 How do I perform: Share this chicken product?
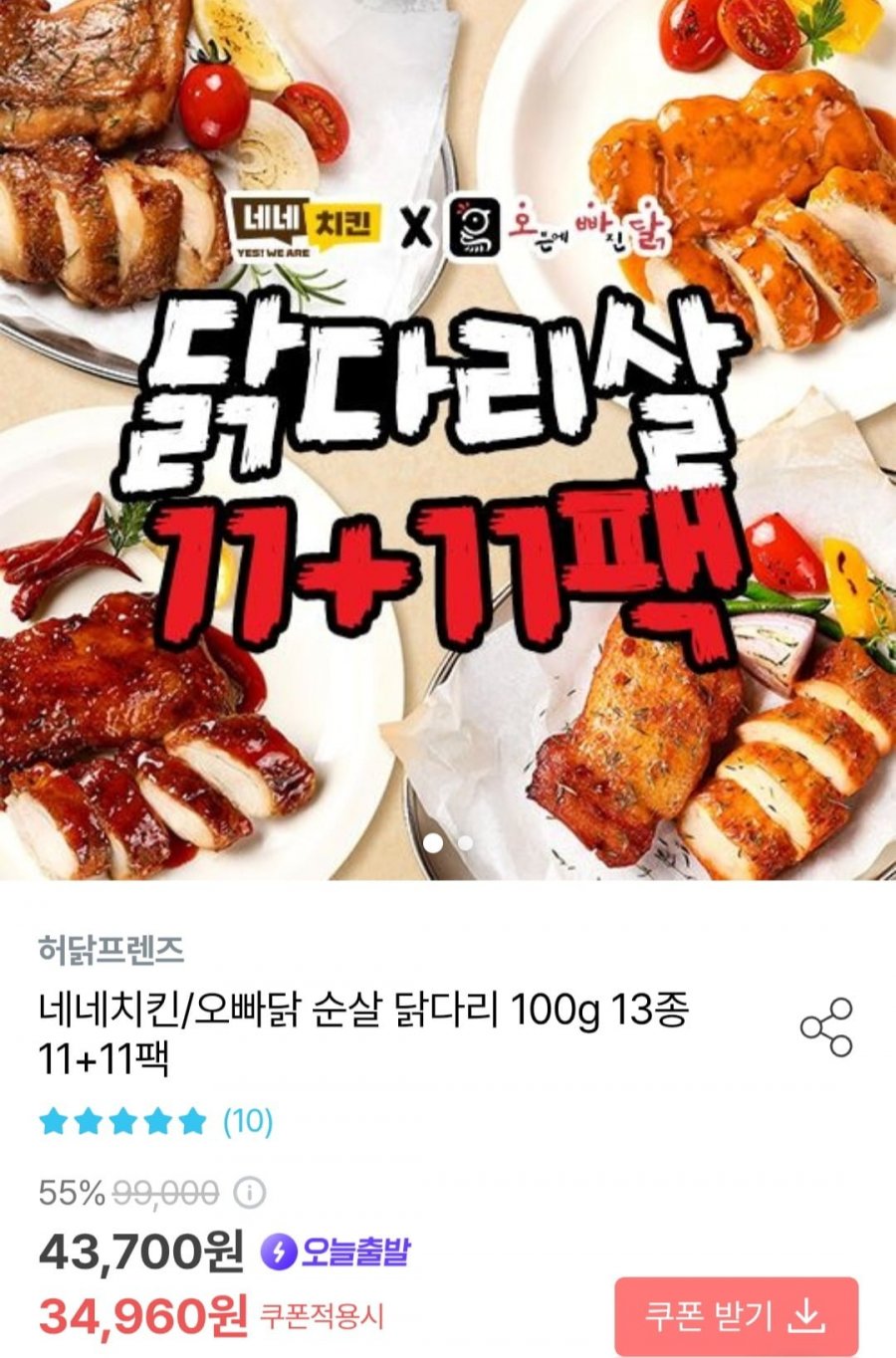(826, 1026)
